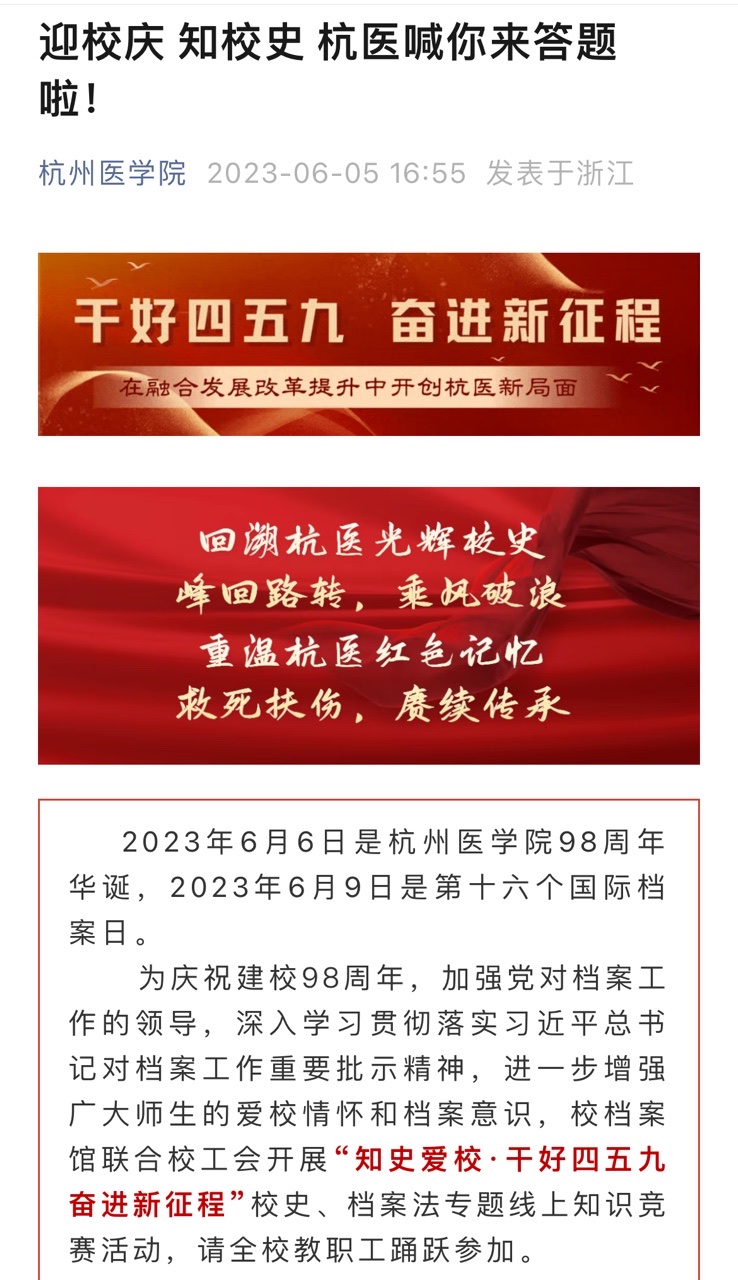
Task: View the 回溯杭医光辉校史 red banner image
Action: pos(368,625)
